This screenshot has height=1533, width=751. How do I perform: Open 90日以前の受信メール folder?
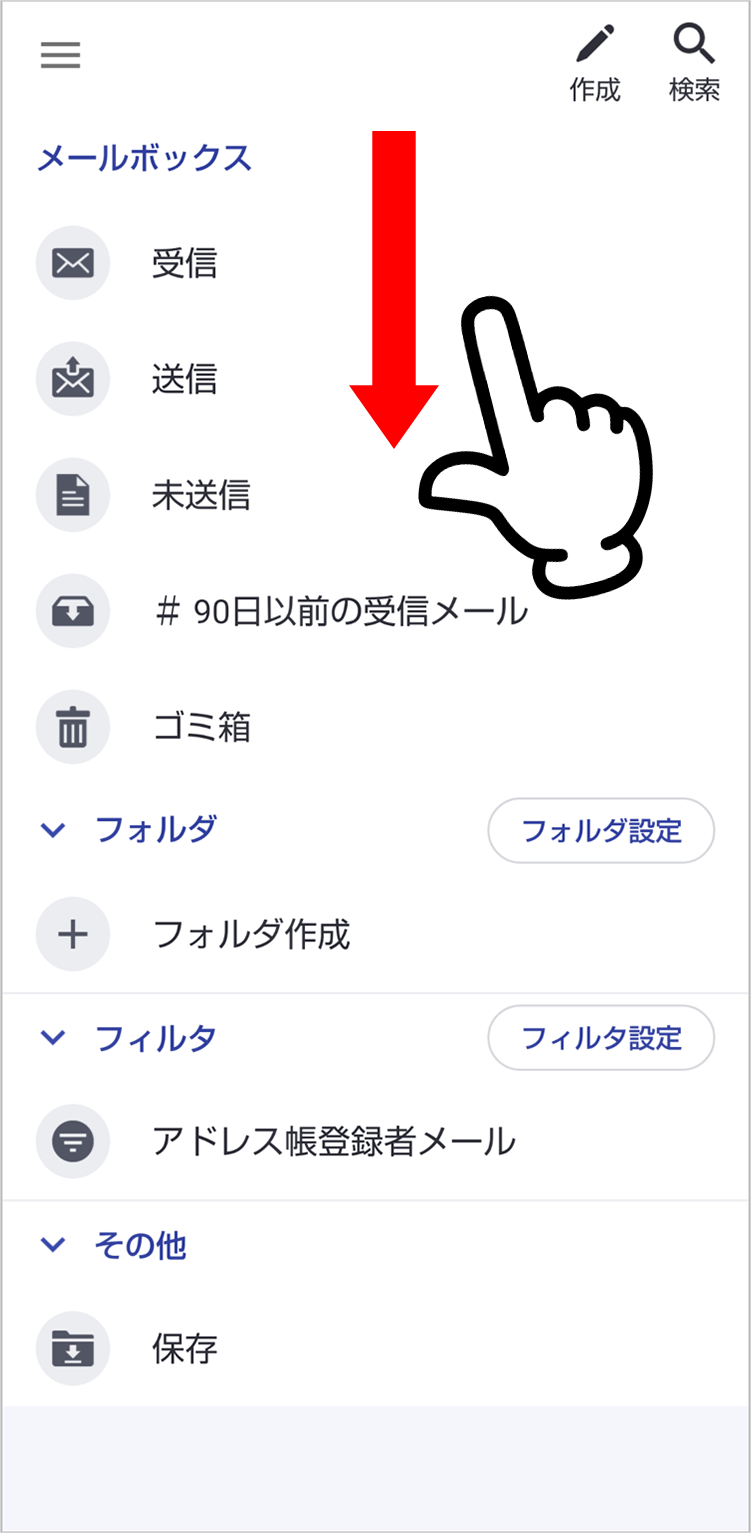(x=340, y=611)
